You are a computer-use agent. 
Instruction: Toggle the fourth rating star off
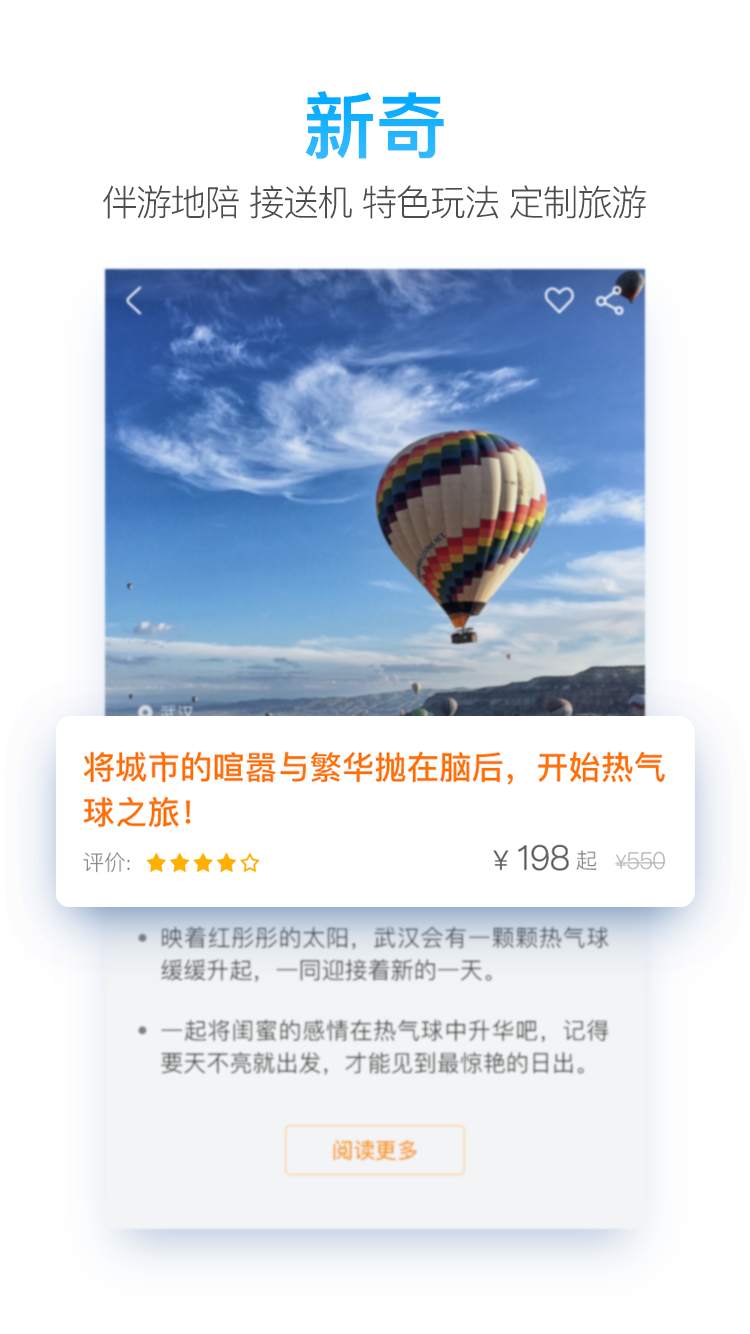coord(227,862)
